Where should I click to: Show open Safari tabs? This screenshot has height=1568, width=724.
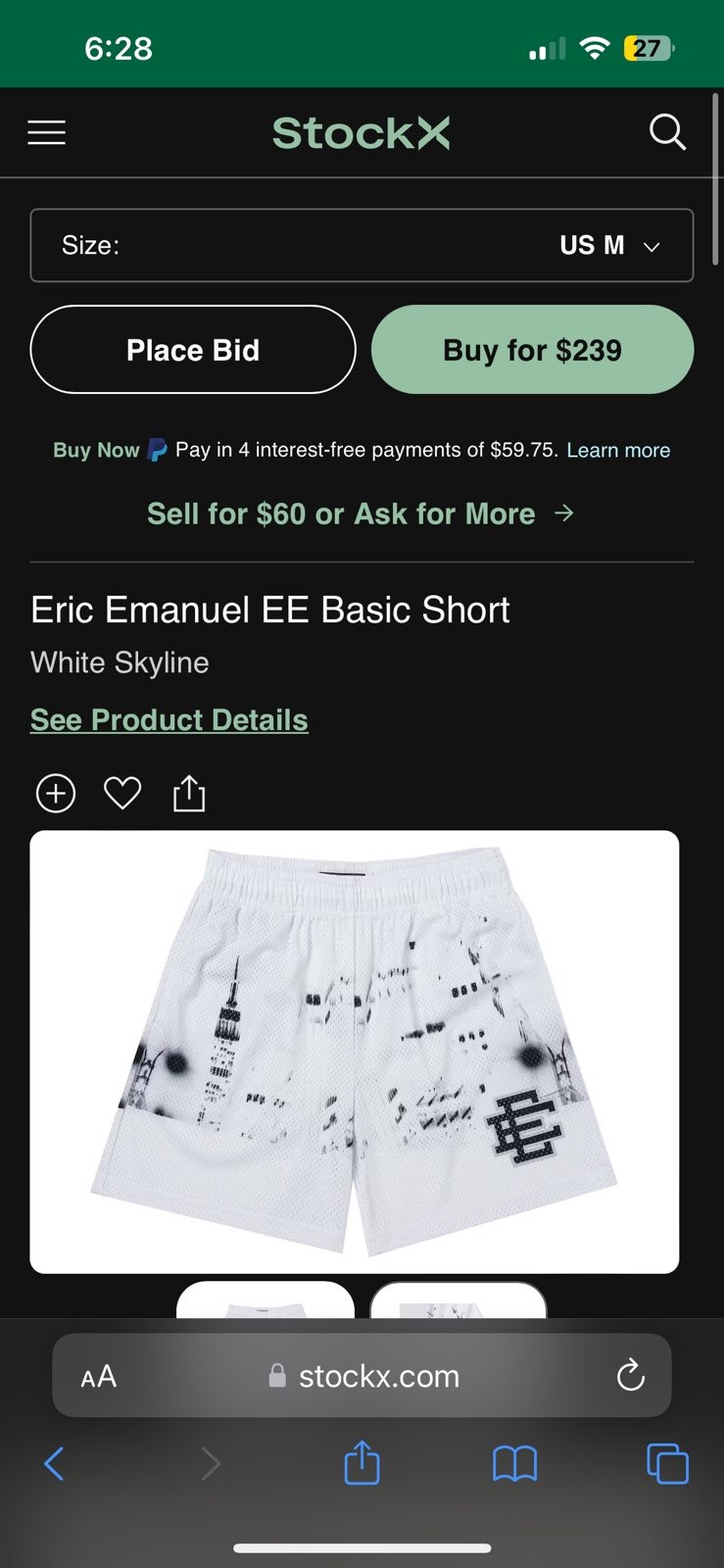coord(668,1464)
